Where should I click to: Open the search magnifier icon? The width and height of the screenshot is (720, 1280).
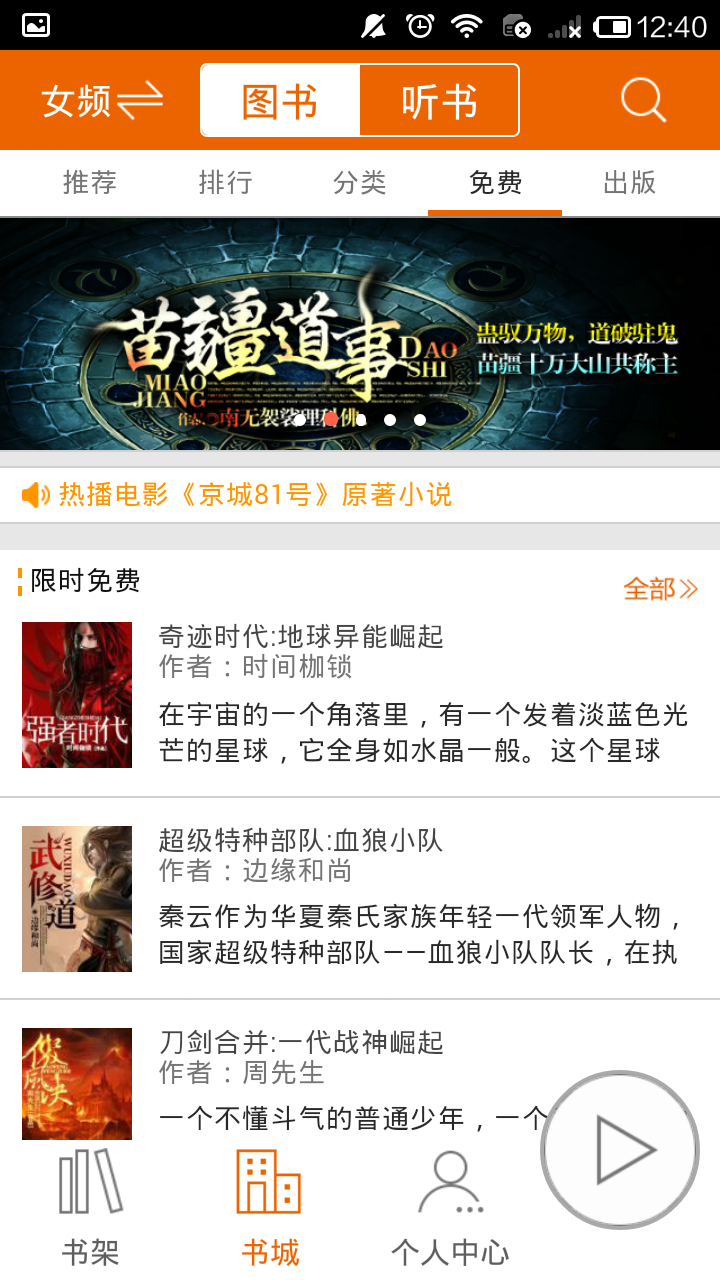point(642,100)
